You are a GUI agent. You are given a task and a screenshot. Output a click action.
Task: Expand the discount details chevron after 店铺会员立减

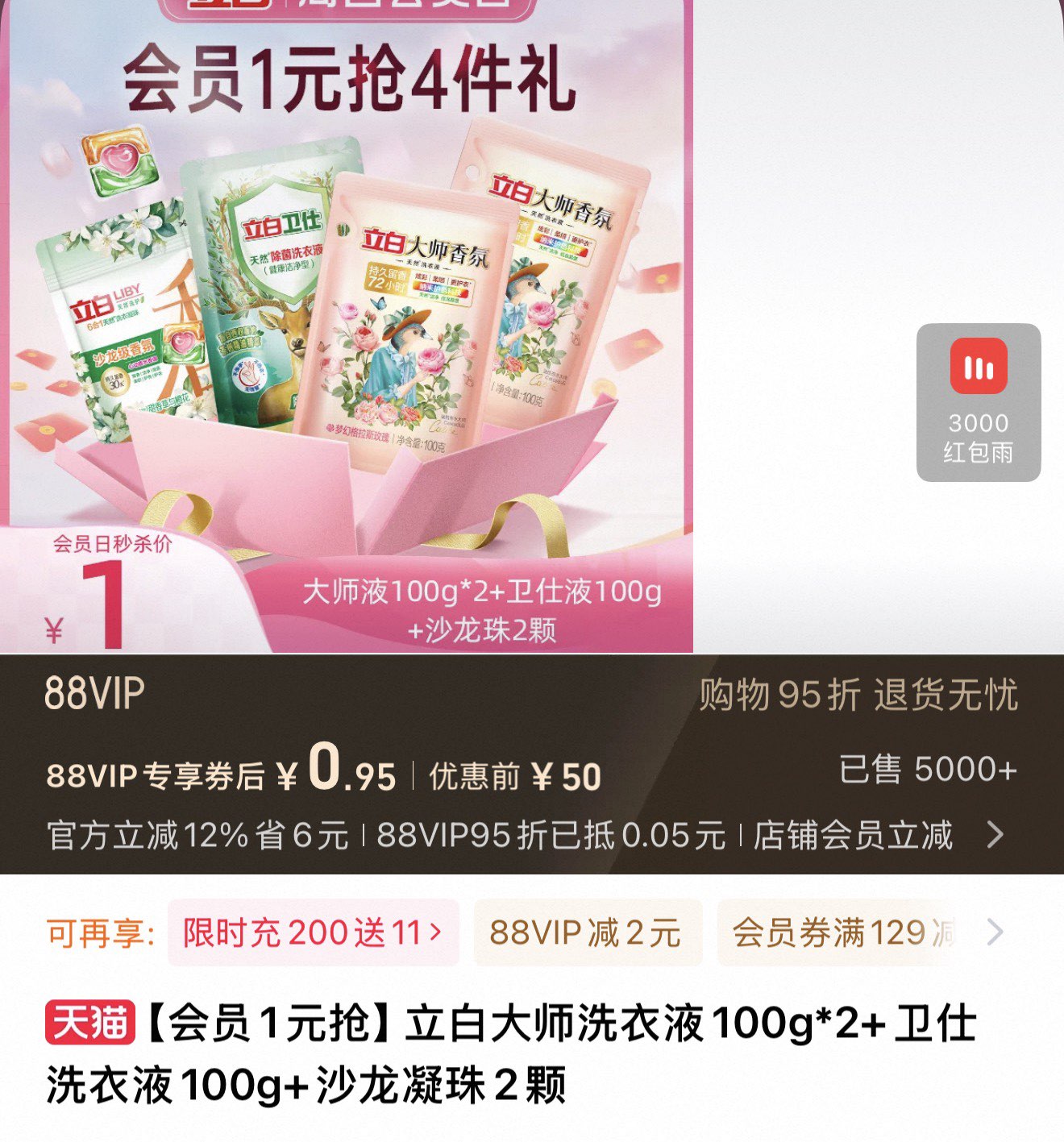click(x=996, y=835)
